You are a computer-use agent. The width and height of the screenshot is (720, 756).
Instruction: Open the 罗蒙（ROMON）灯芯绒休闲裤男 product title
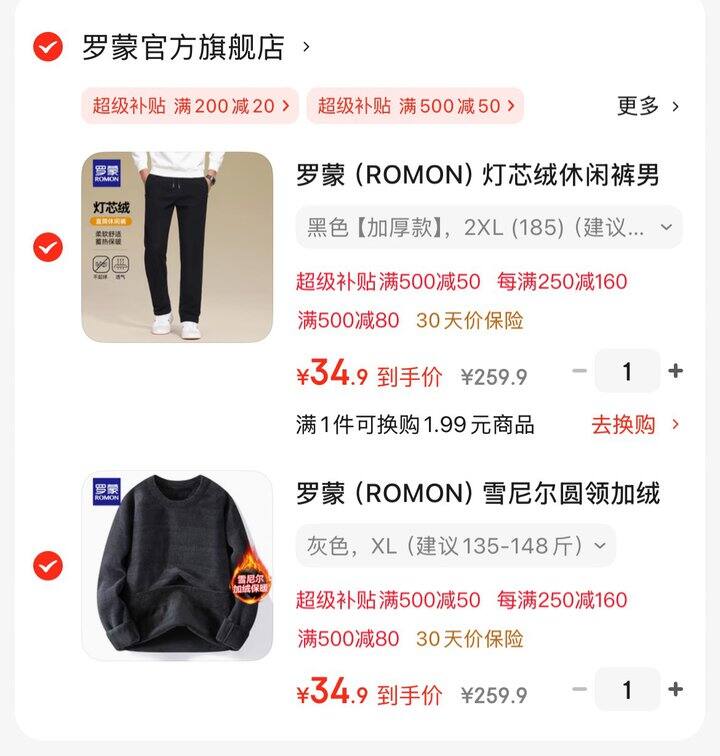pos(478,176)
